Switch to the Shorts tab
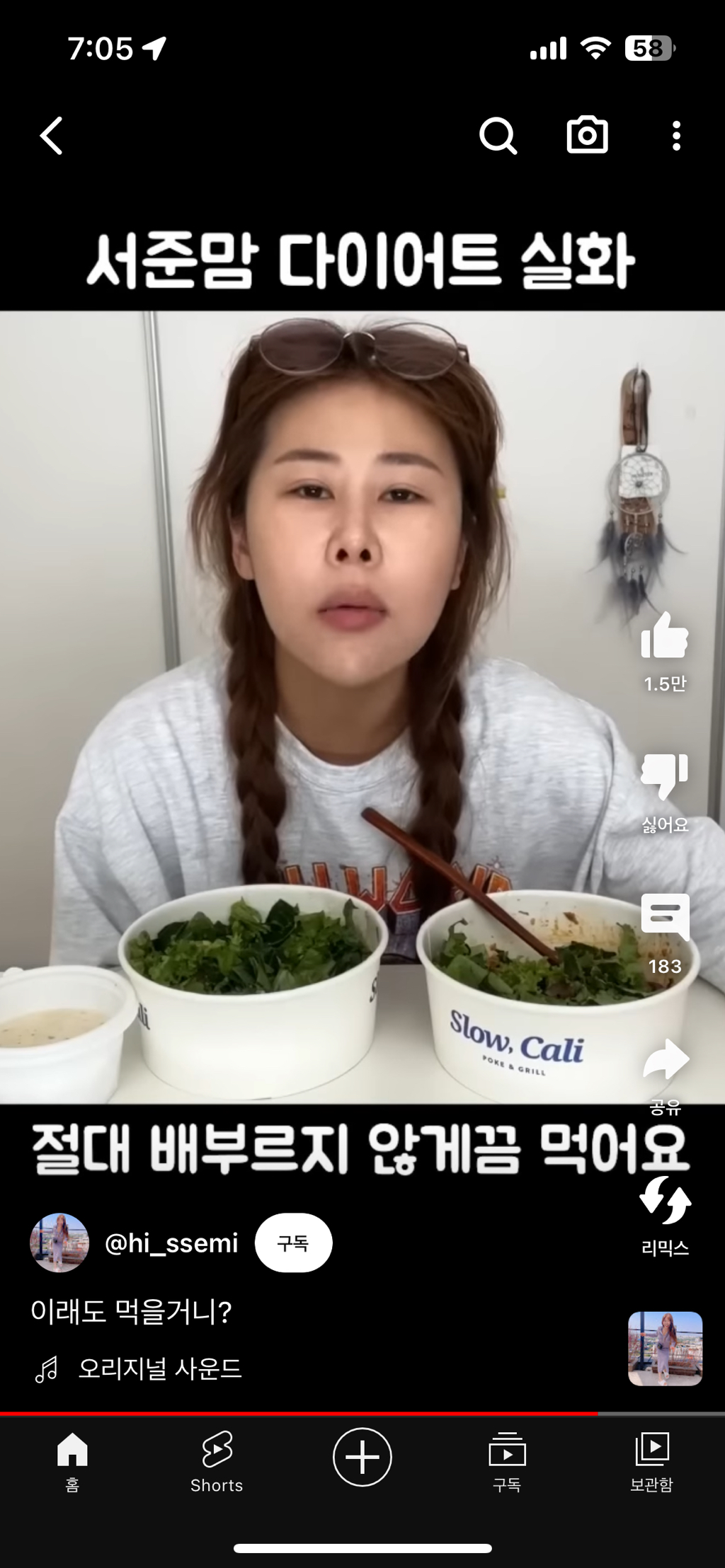725x1568 pixels. (217, 1460)
